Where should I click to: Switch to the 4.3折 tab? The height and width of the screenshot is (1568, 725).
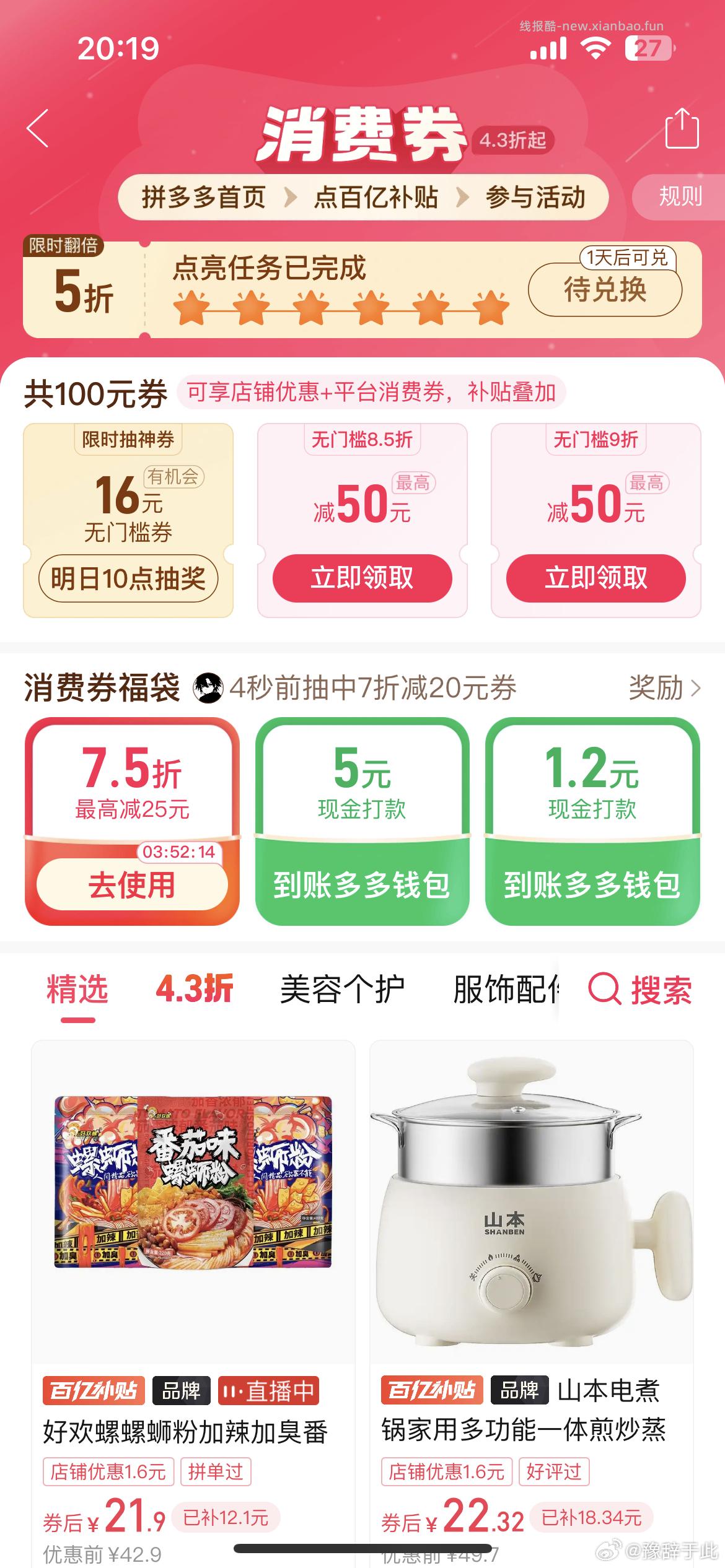[195, 987]
